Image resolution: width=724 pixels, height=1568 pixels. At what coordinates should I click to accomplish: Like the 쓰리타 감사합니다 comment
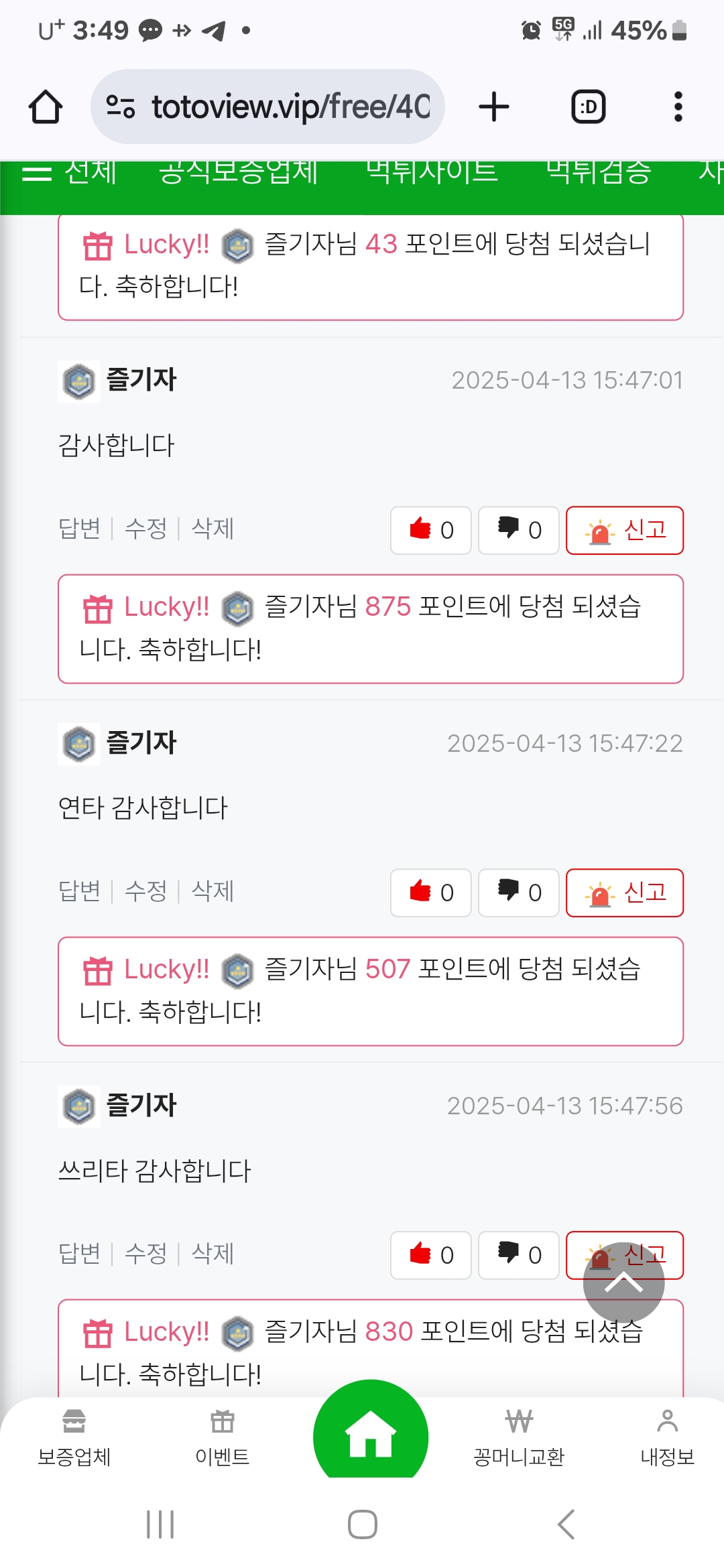(x=431, y=1255)
